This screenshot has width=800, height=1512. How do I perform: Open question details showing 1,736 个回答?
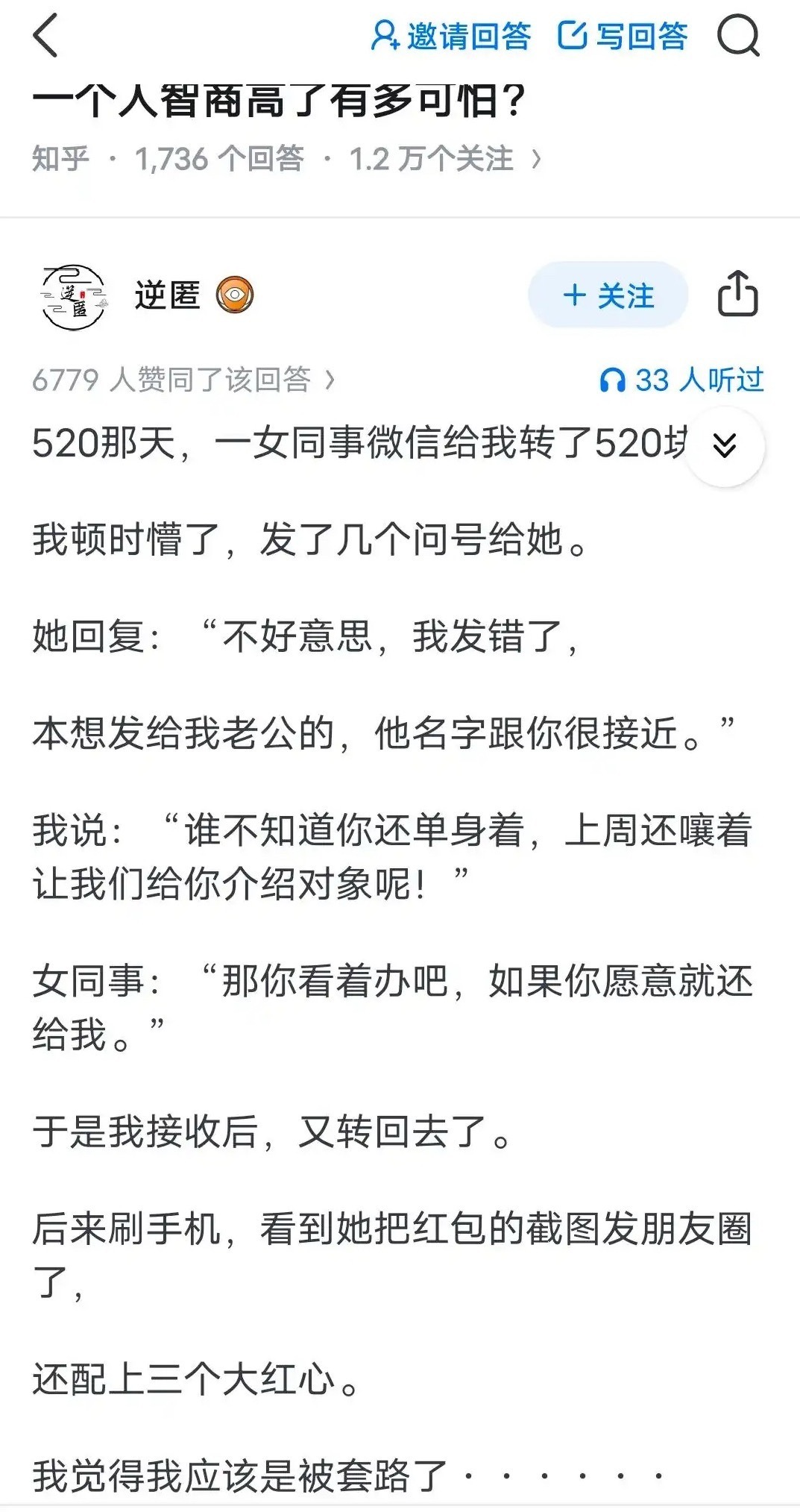click(219, 159)
